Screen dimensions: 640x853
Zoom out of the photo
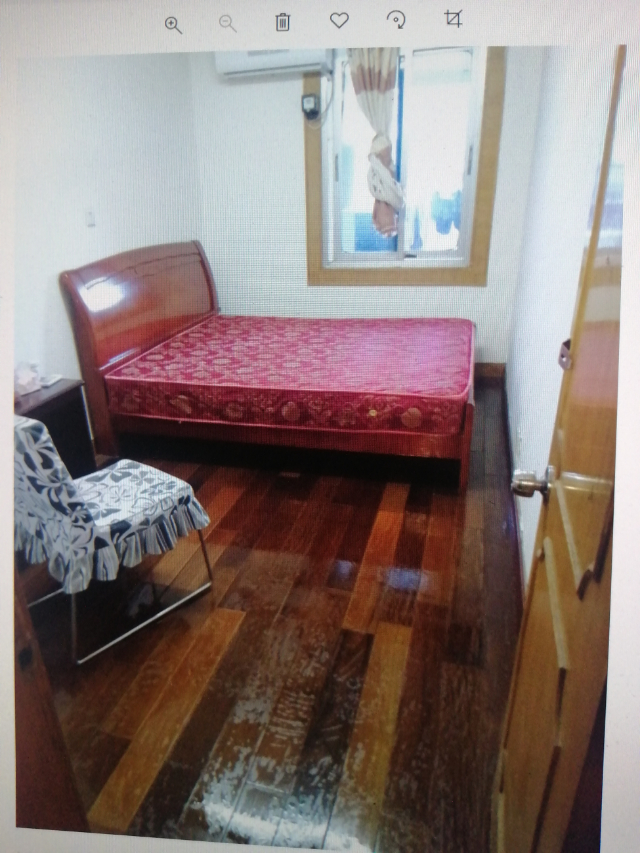click(228, 23)
